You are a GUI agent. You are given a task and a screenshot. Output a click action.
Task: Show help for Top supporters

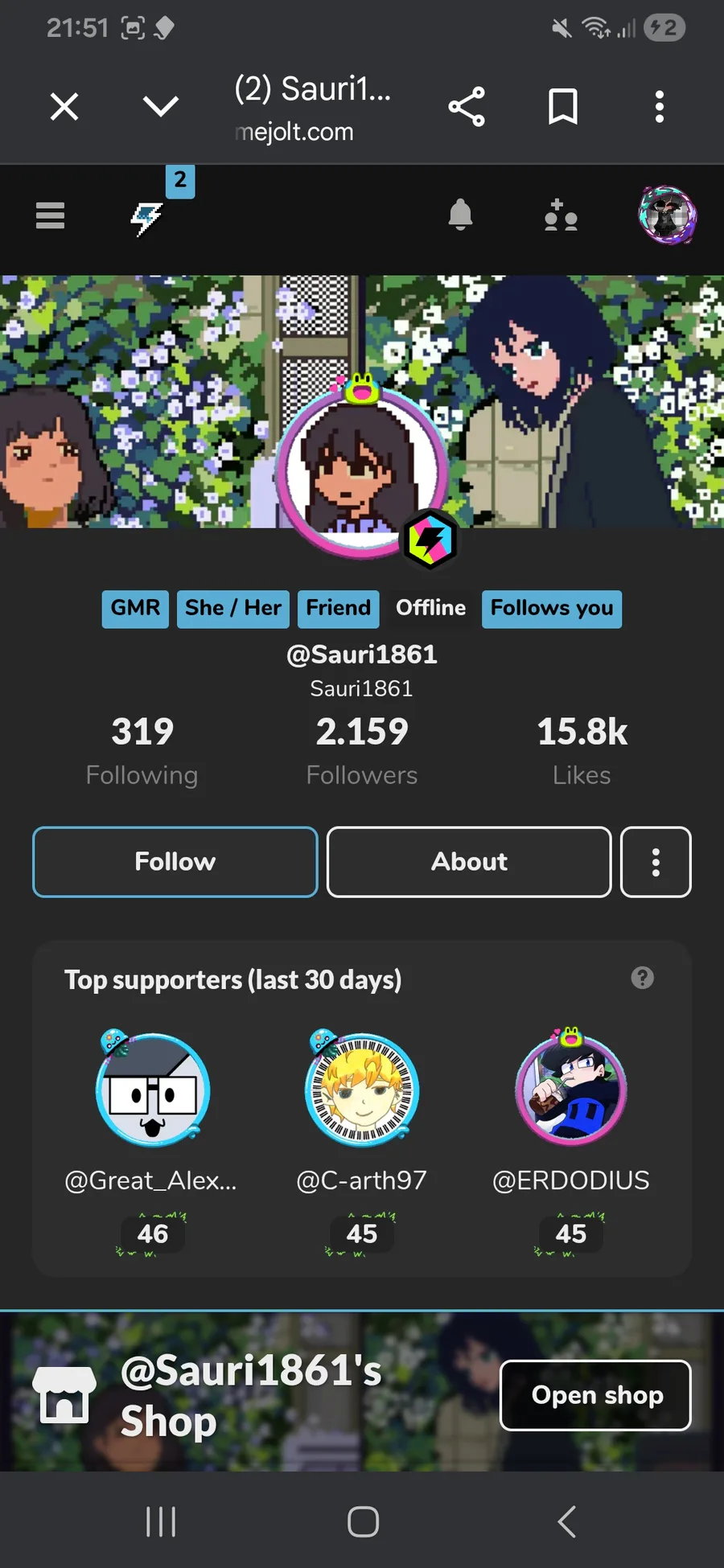pyautogui.click(x=642, y=978)
